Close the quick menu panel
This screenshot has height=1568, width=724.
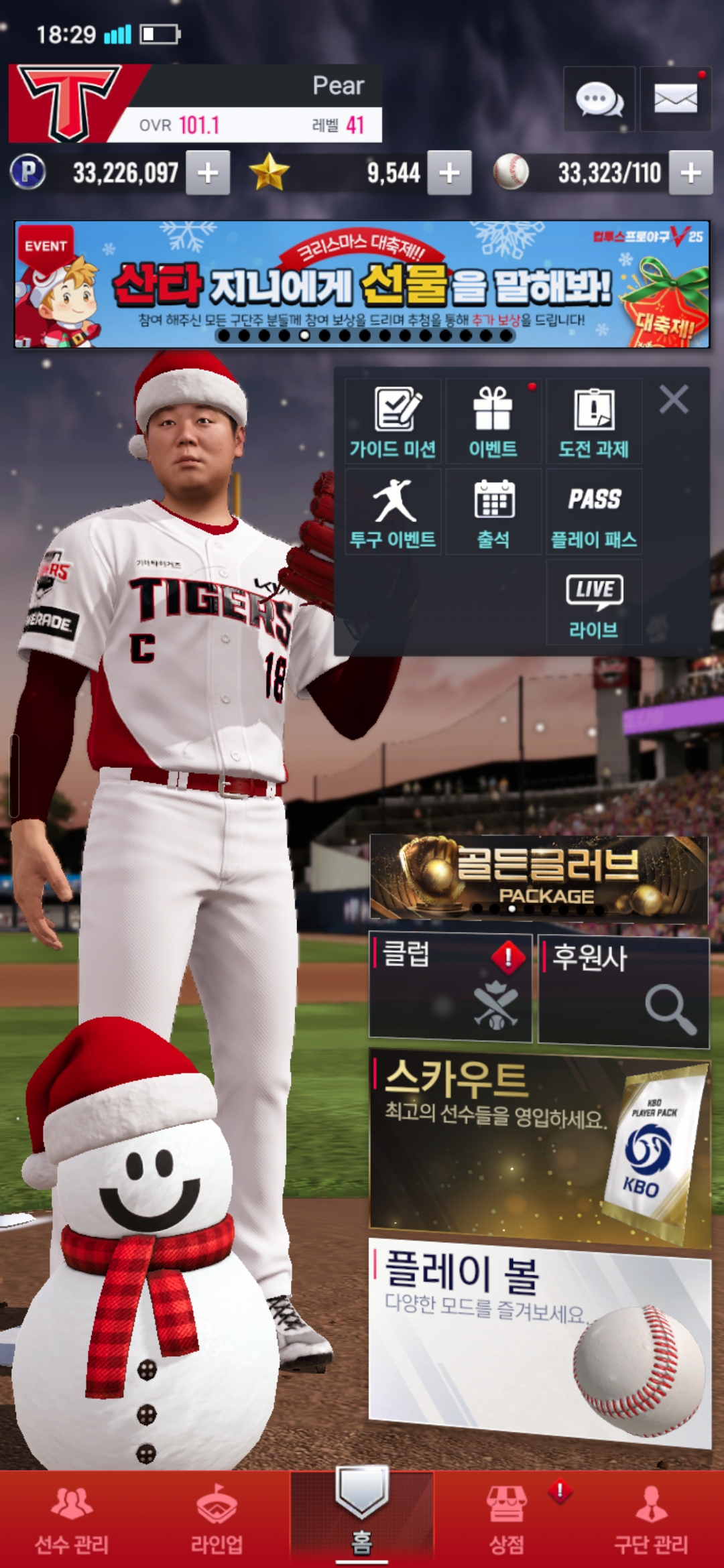(673, 399)
